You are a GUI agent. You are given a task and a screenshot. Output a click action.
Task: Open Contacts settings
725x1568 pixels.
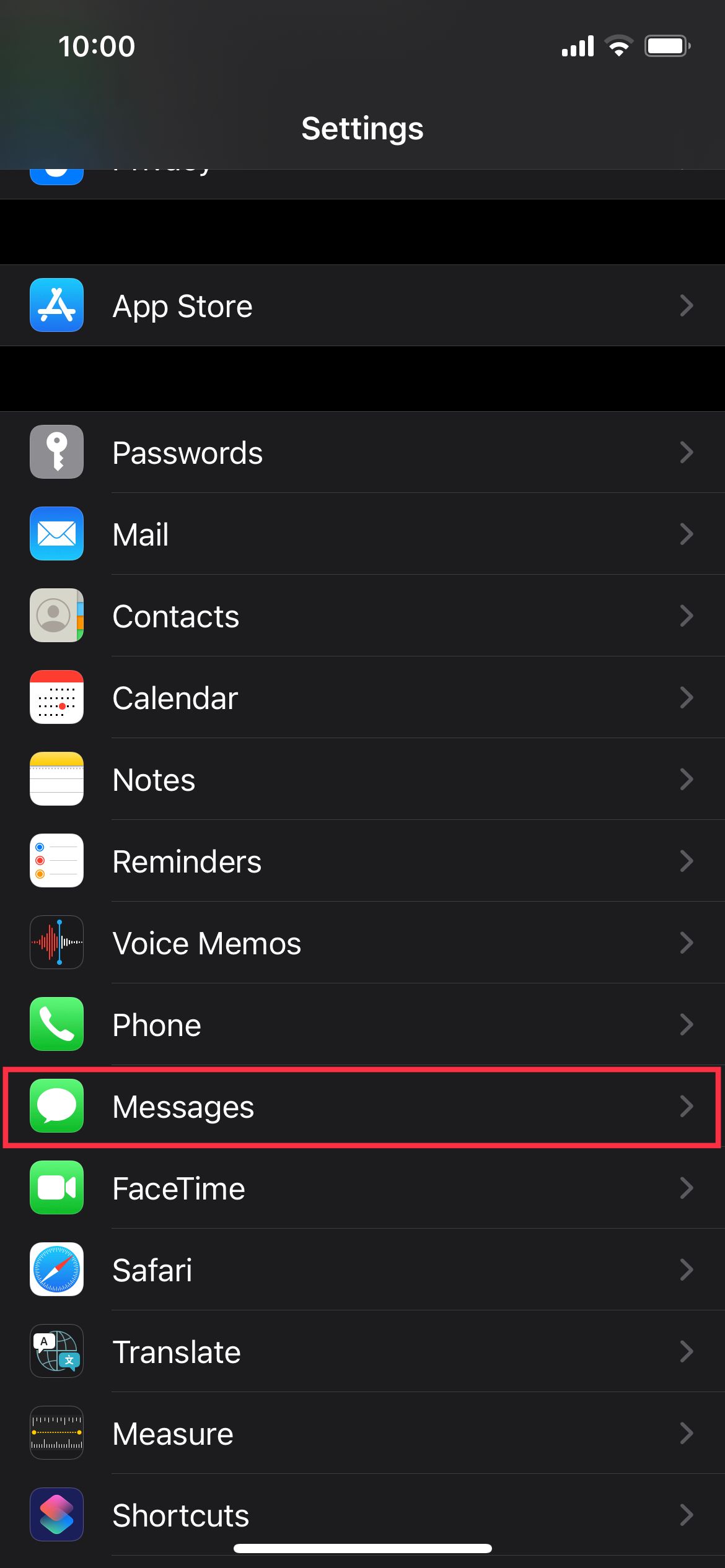362,616
